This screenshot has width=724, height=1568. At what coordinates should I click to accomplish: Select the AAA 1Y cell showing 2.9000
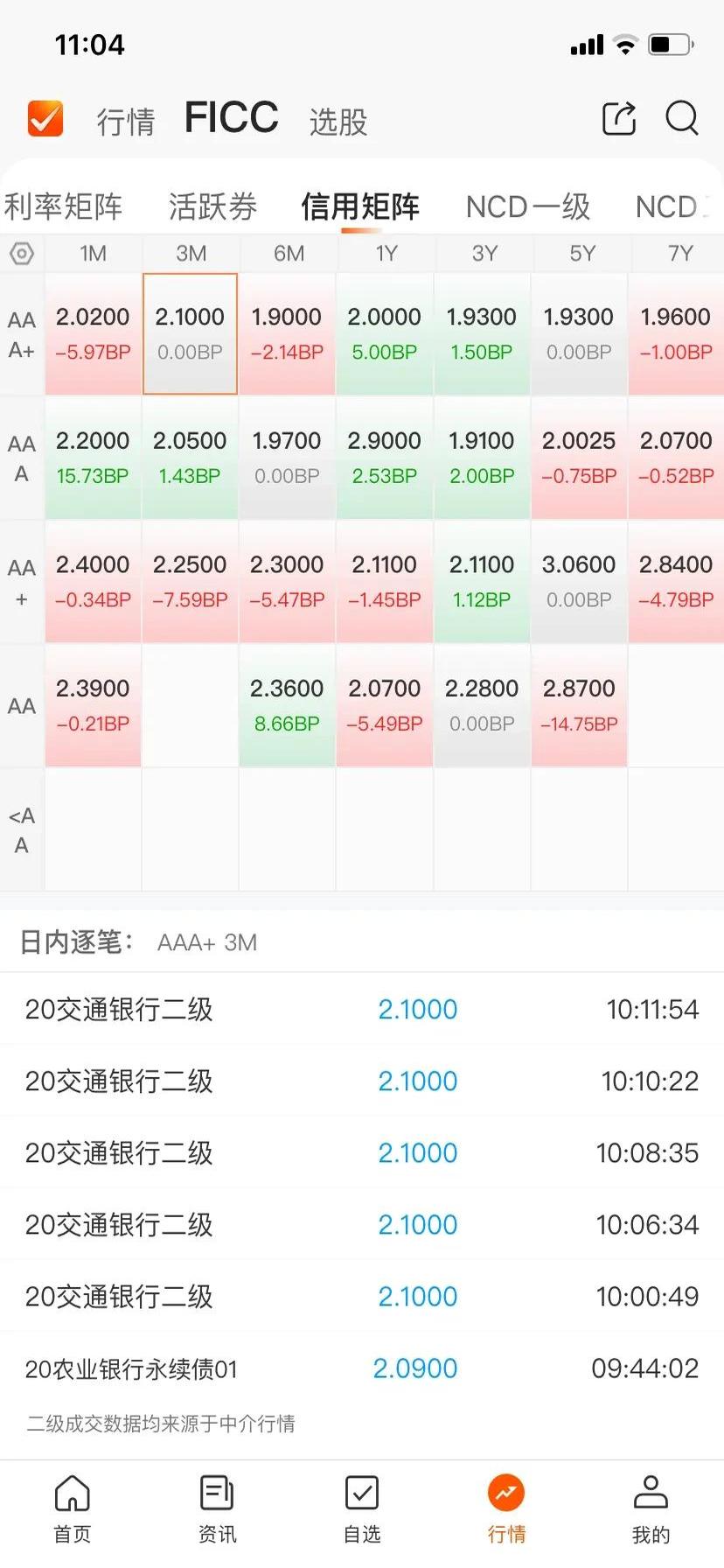(x=384, y=458)
